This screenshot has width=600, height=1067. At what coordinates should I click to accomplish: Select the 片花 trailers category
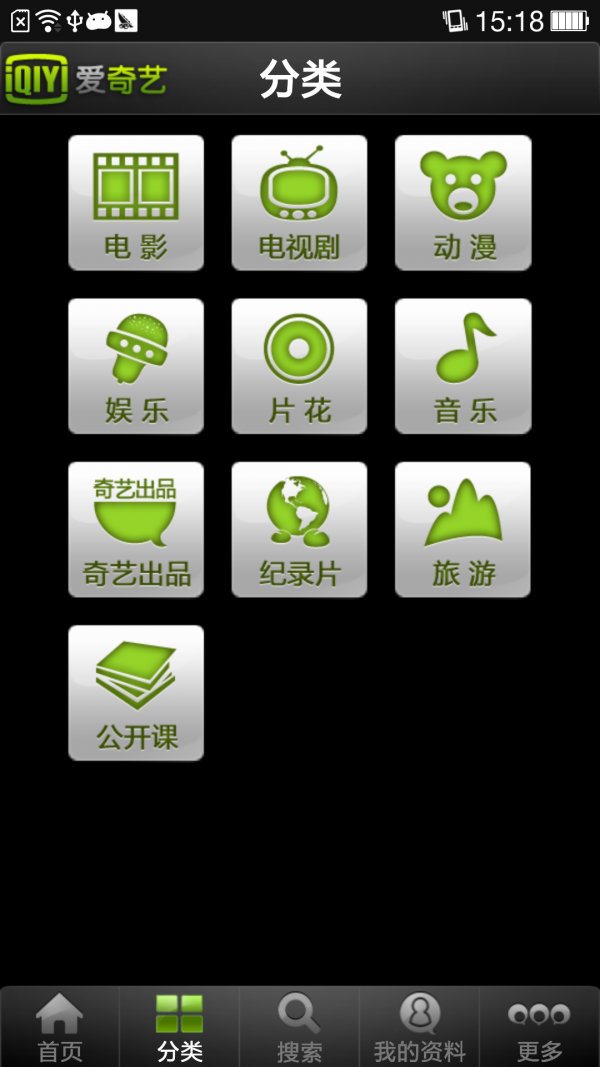tap(299, 366)
